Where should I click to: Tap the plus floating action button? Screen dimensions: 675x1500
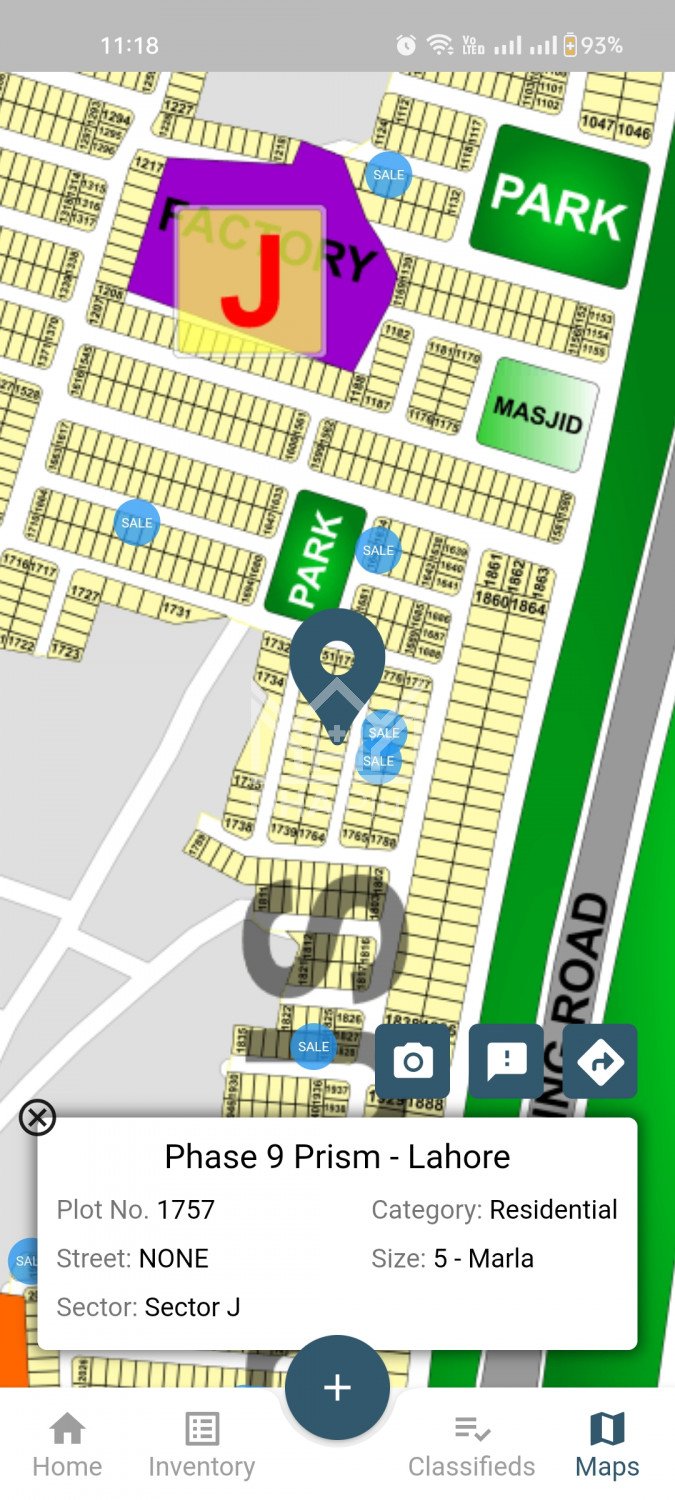pyautogui.click(x=337, y=1387)
